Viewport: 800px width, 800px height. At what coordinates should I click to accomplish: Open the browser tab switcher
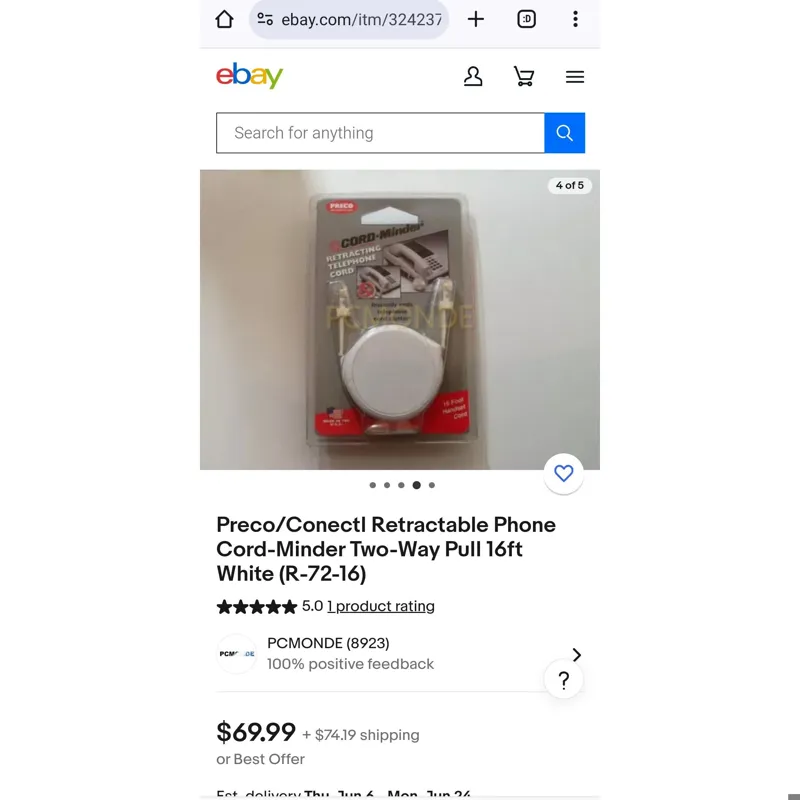pos(527,19)
